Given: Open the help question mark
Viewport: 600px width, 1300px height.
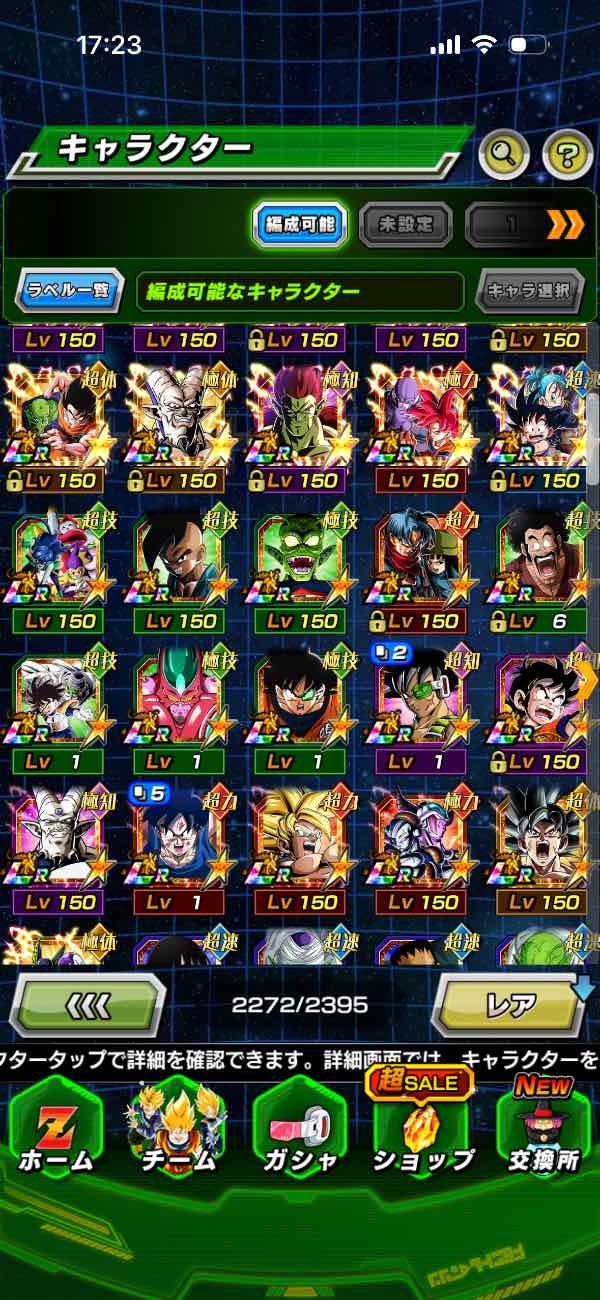Looking at the screenshot, I should click(567, 154).
